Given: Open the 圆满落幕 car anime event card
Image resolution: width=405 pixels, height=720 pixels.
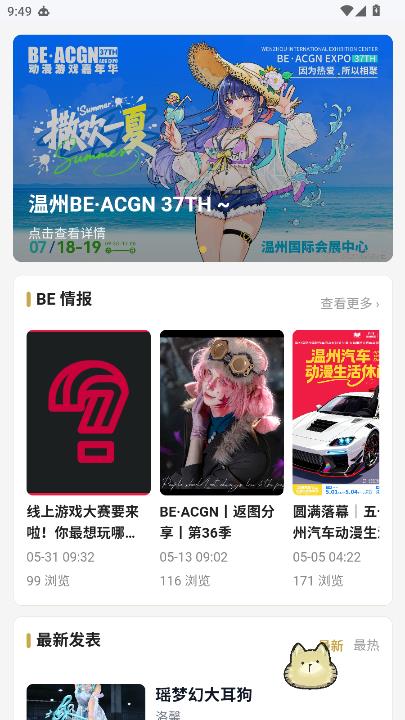Looking at the screenshot, I should click(336, 459).
